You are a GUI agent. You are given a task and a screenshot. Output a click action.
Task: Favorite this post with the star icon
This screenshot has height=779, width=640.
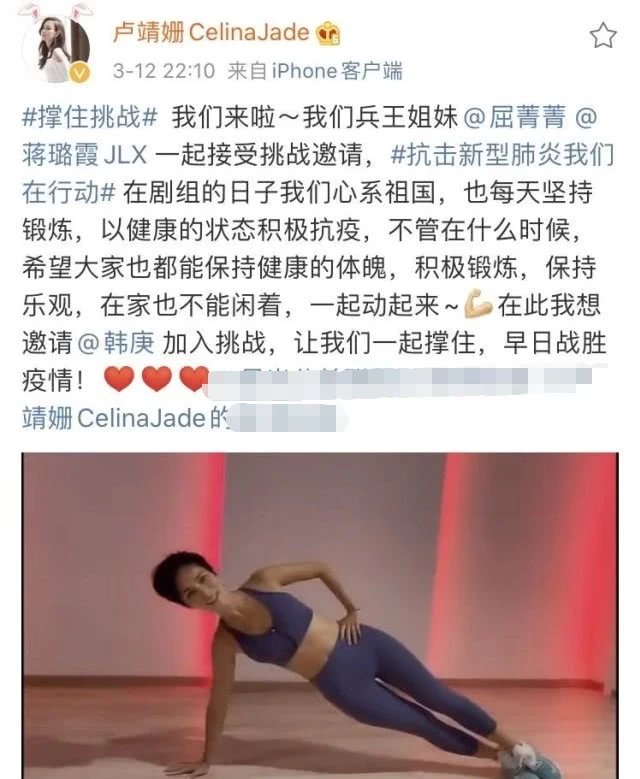[x=602, y=36]
